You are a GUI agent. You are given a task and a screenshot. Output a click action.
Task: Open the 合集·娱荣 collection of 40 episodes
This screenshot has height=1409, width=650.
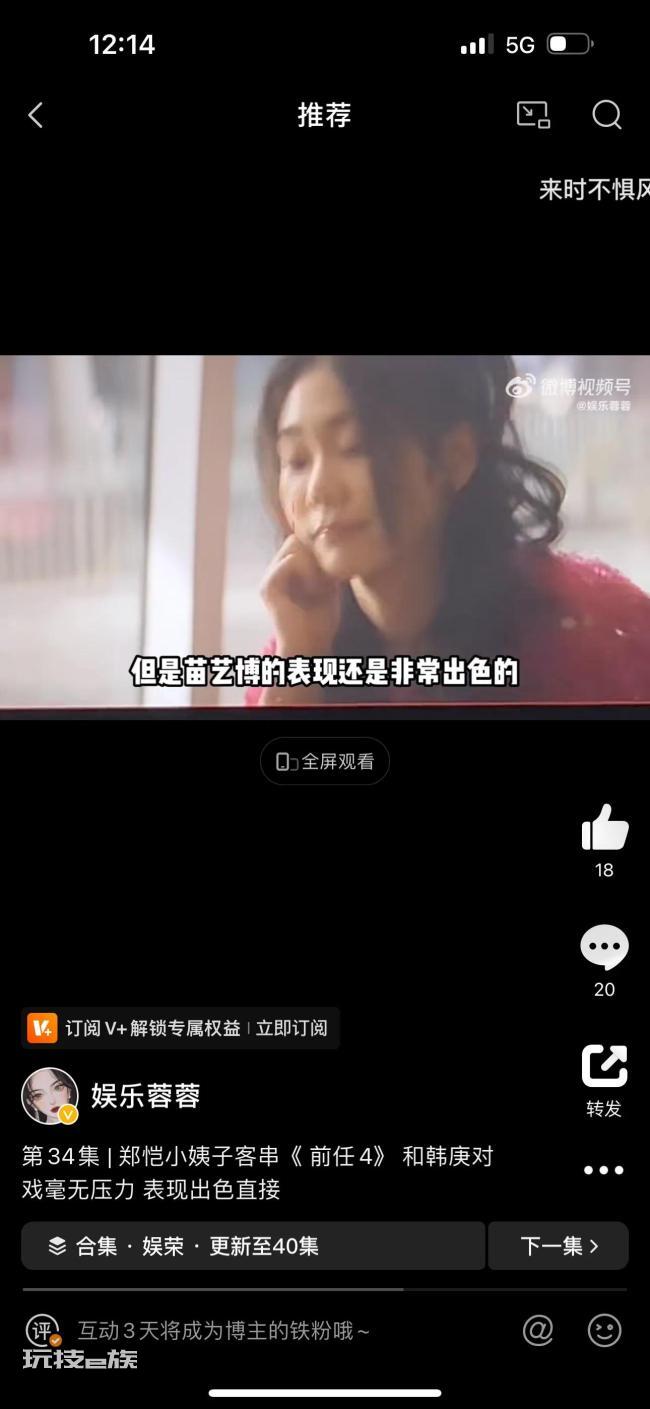[253, 1246]
